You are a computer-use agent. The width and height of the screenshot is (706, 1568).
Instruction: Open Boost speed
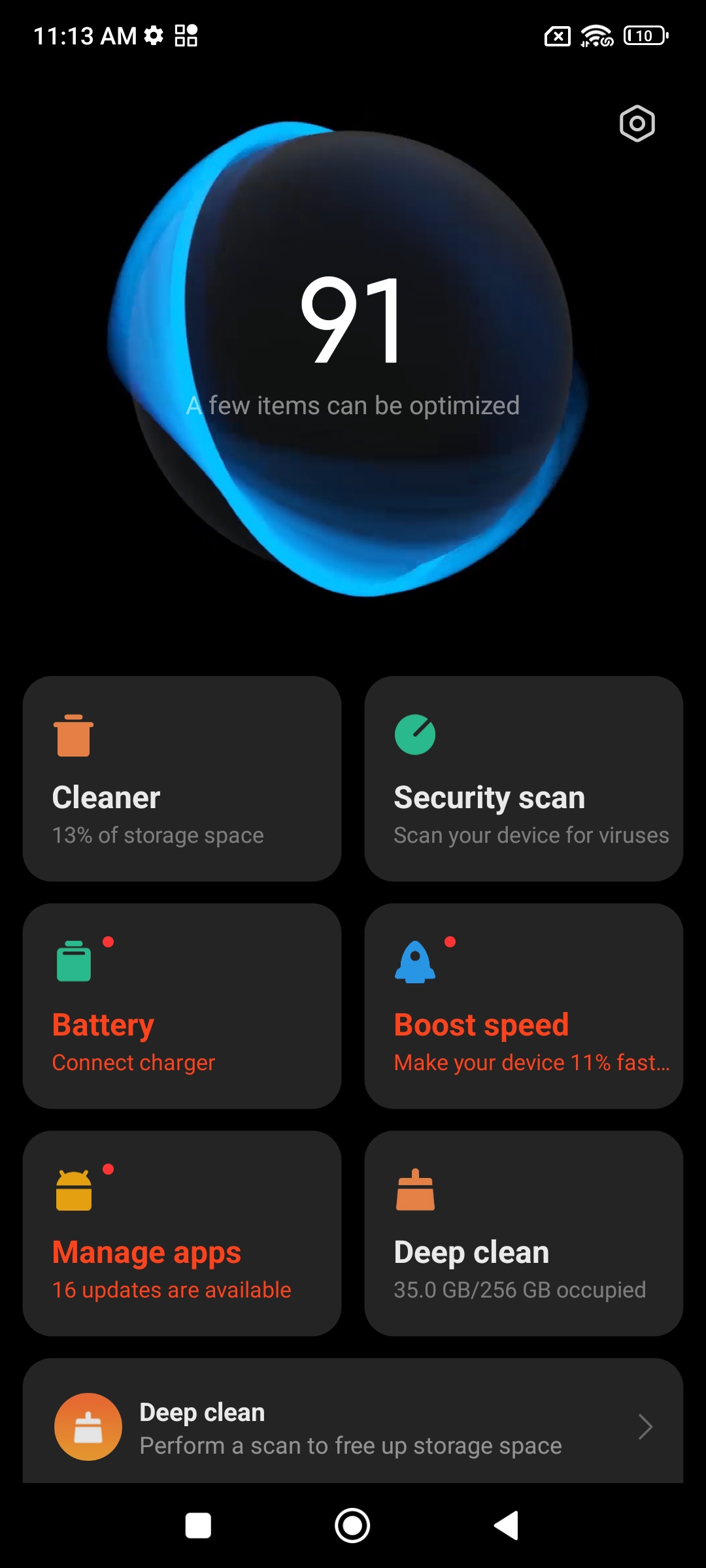coord(524,1005)
